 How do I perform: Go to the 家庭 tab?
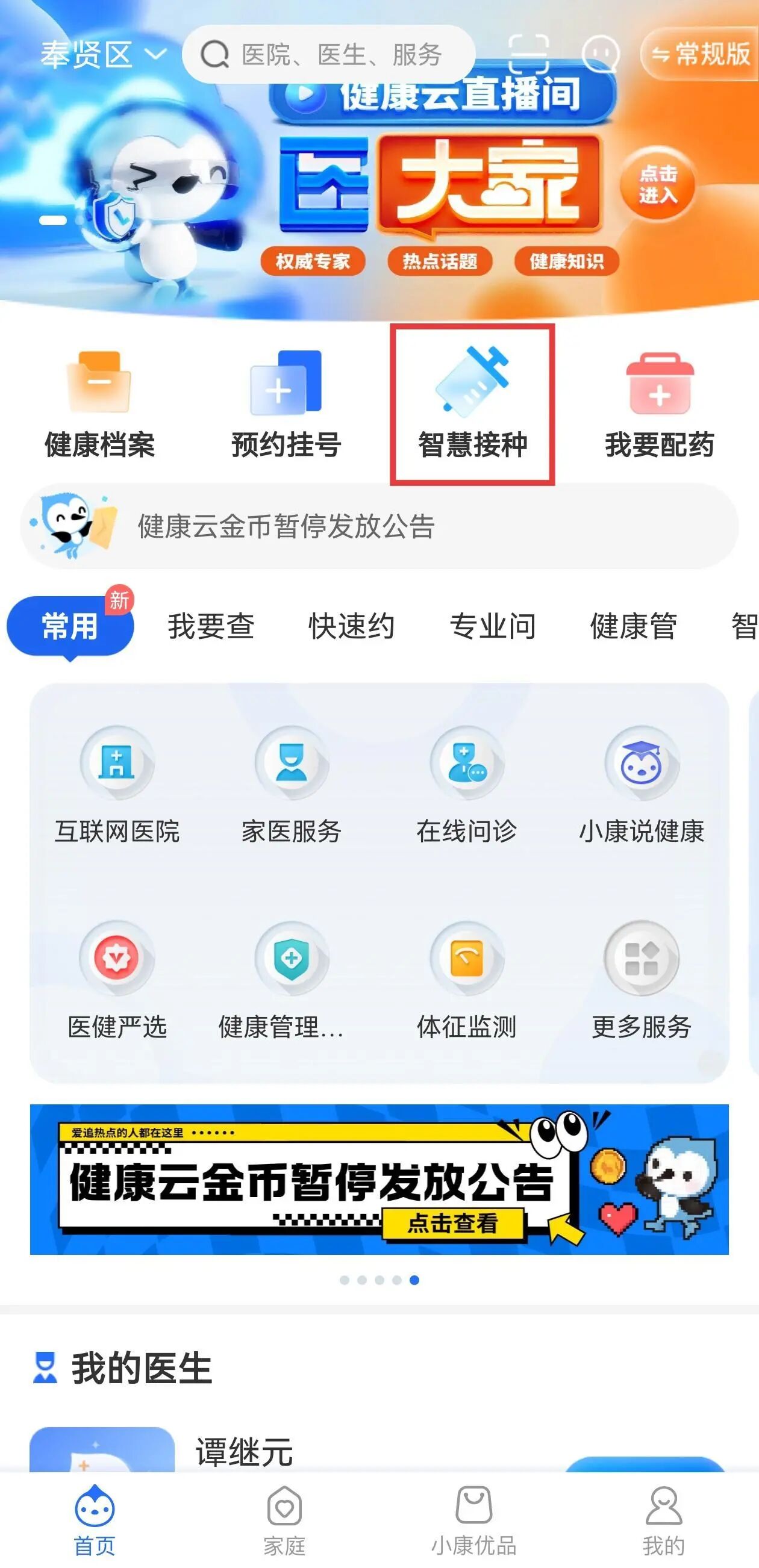coord(284,1520)
